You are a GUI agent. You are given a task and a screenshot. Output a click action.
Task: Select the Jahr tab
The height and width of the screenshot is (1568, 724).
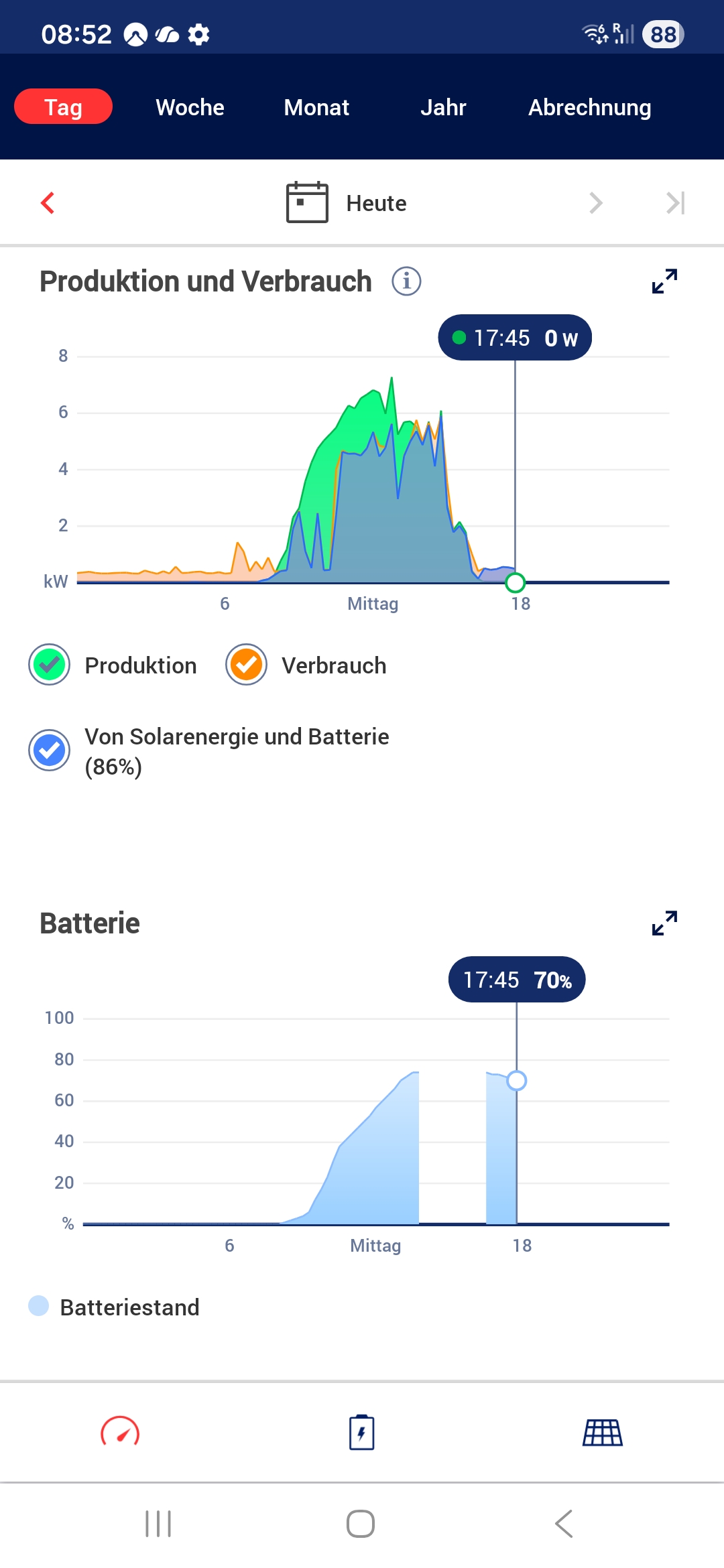(442, 107)
